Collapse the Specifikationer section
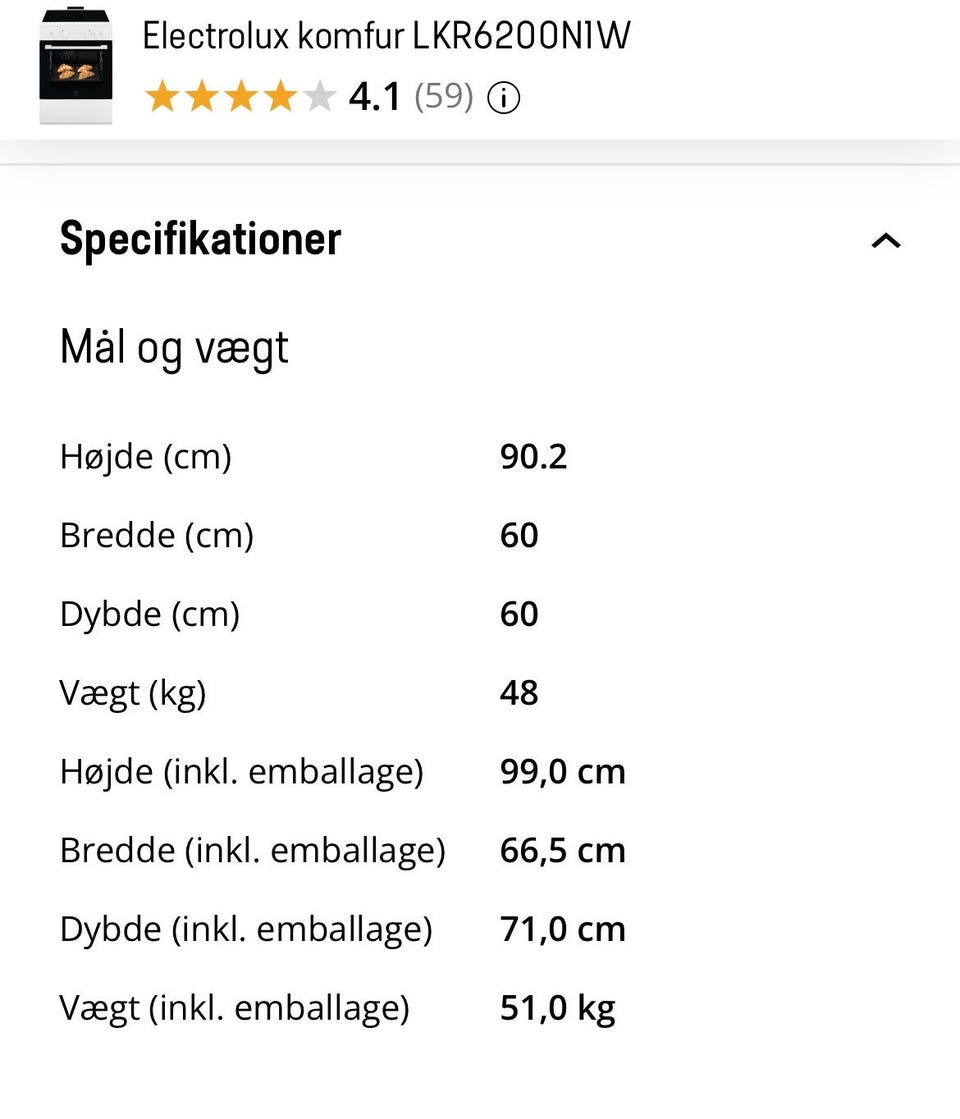The width and height of the screenshot is (960, 1119). pyautogui.click(x=884, y=239)
